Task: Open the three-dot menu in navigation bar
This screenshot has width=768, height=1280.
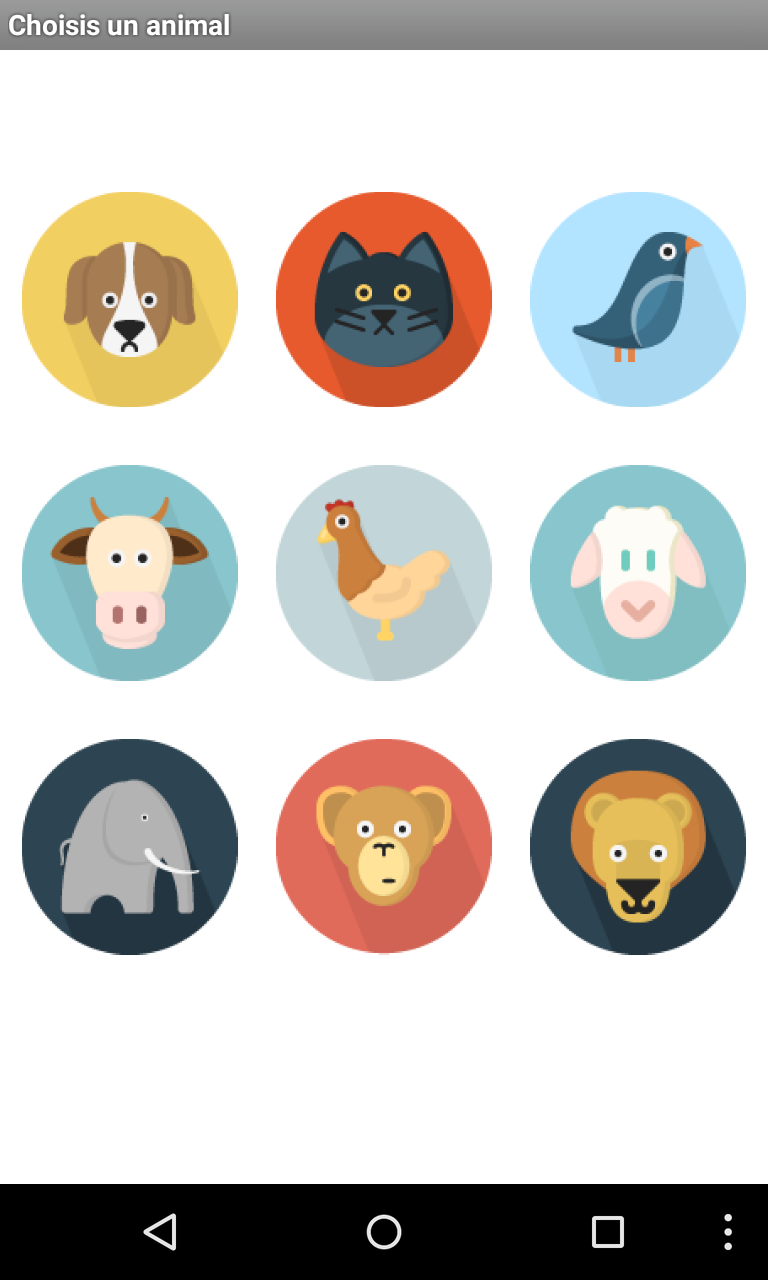Action: (x=728, y=1232)
